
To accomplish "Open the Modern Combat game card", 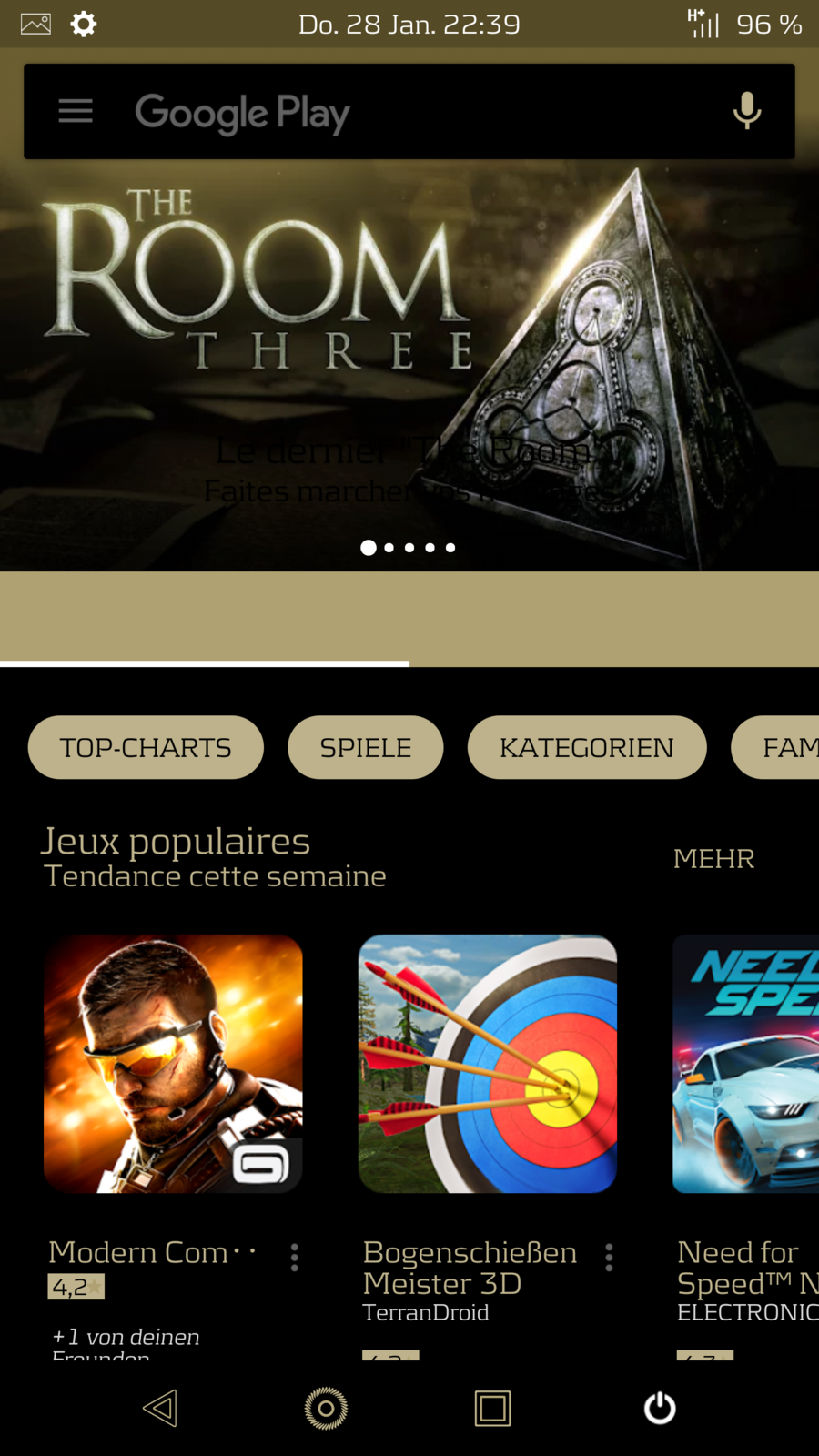I will pyautogui.click(x=173, y=1065).
